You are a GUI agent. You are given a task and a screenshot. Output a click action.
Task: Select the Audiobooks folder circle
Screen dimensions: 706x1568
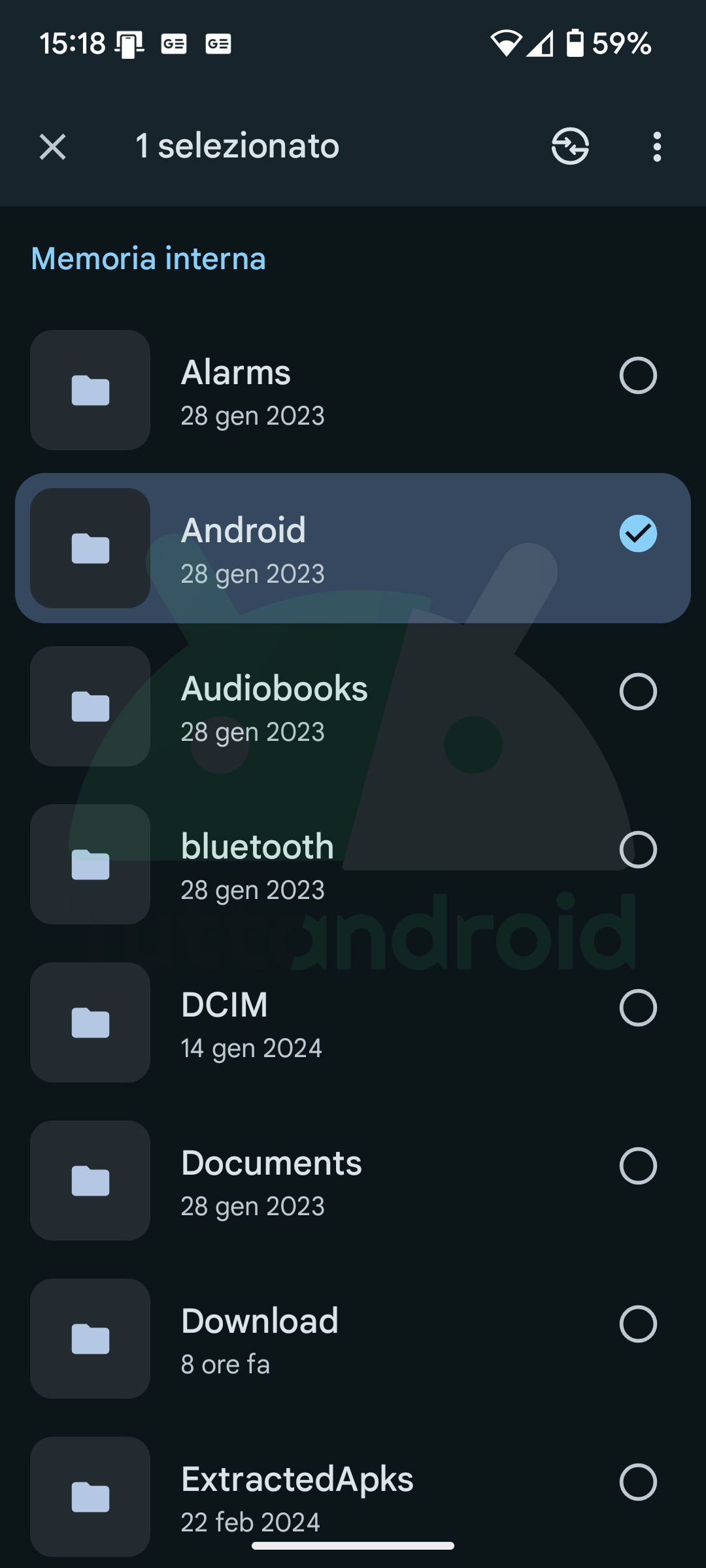[x=638, y=692]
